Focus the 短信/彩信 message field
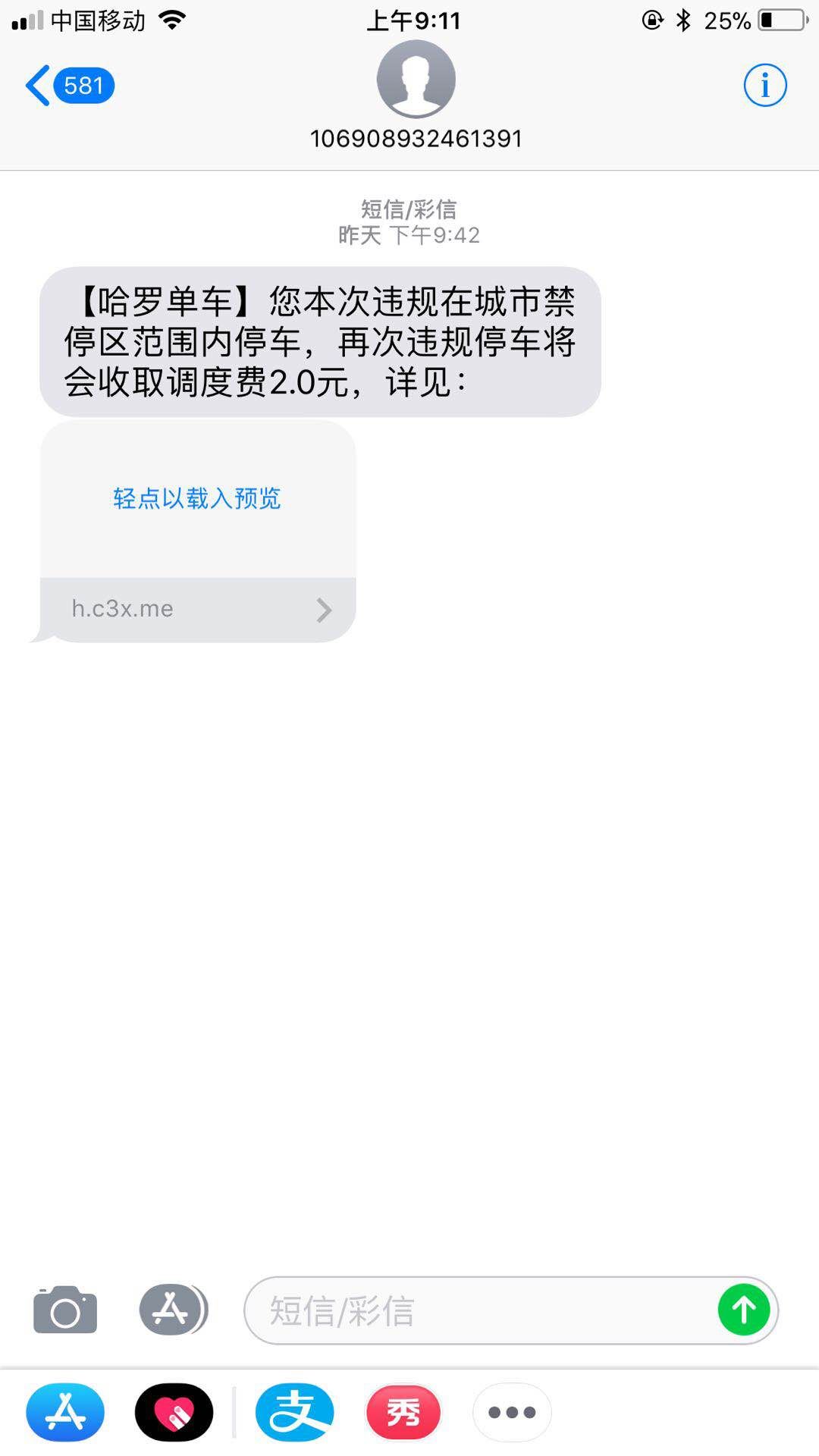This screenshot has width=819, height=1456. [485, 1310]
